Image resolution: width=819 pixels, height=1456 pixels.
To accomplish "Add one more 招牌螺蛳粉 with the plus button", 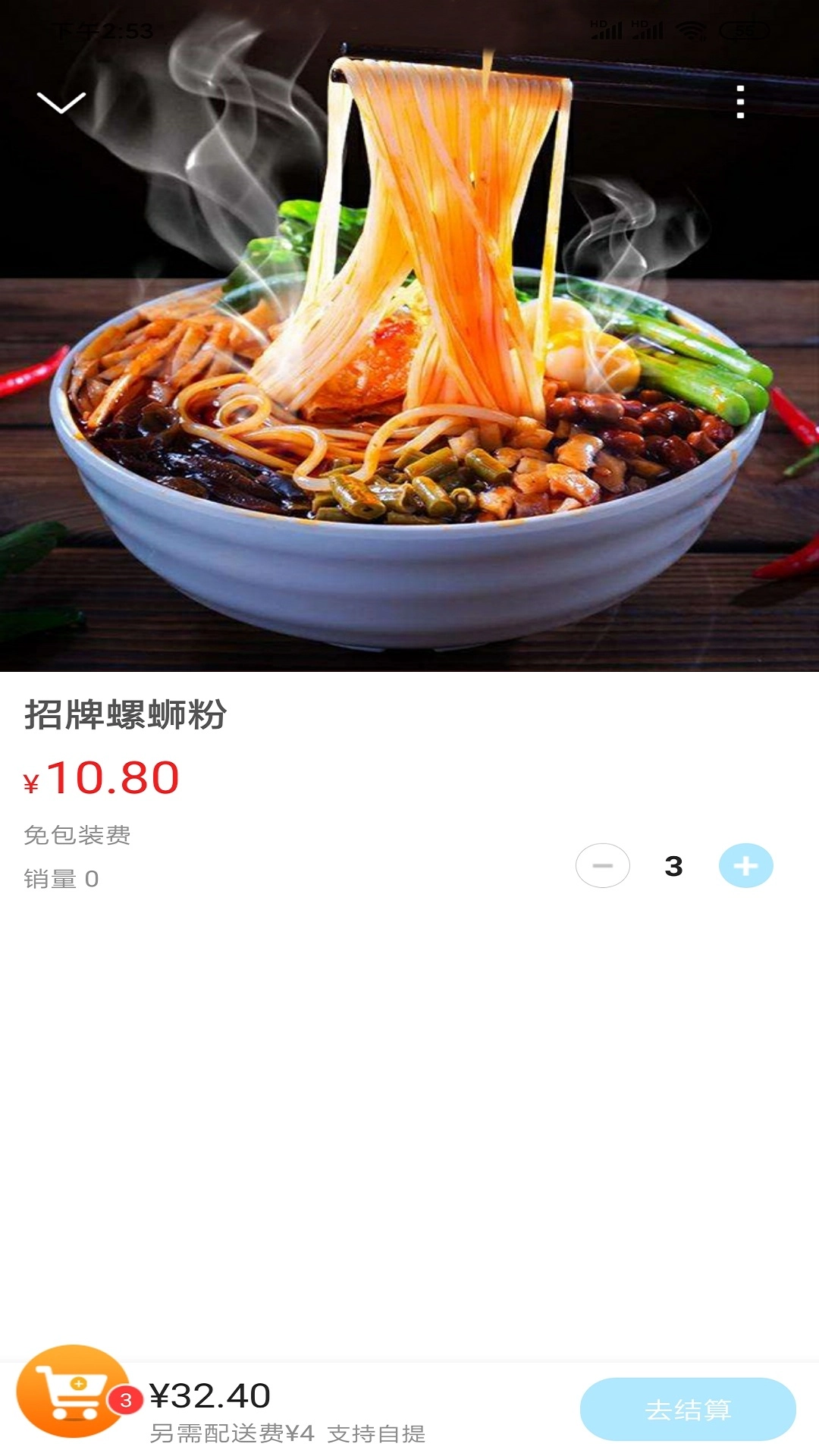I will 745,865.
